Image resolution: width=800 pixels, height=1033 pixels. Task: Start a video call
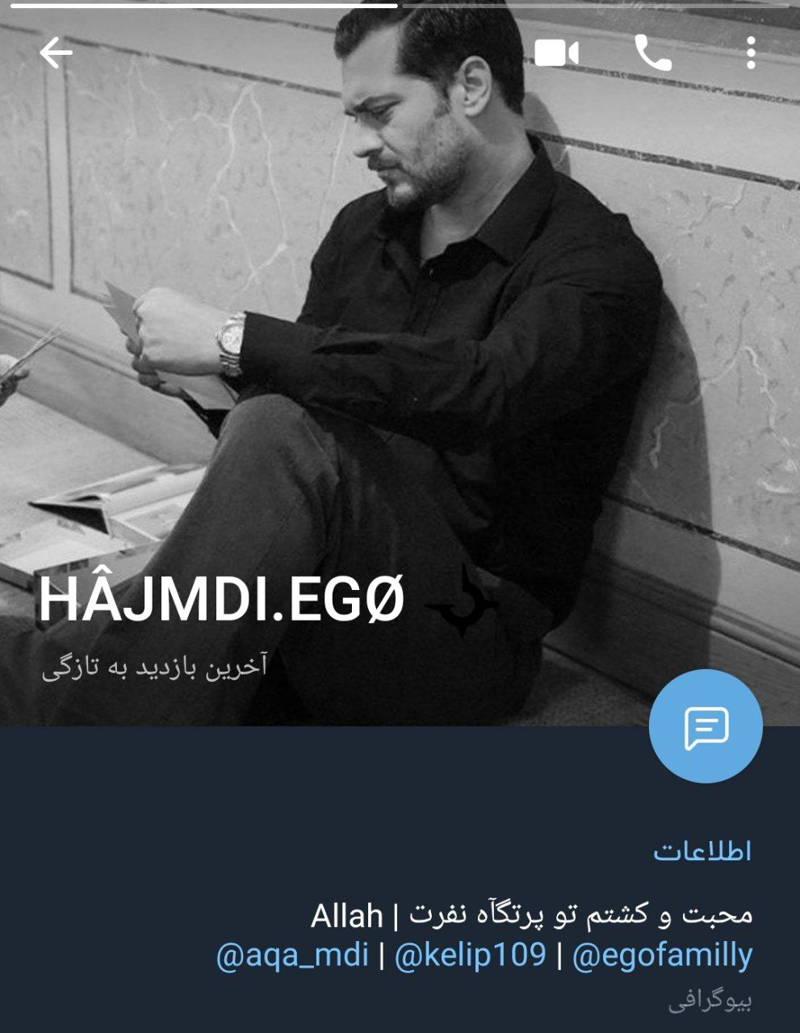pyautogui.click(x=556, y=53)
